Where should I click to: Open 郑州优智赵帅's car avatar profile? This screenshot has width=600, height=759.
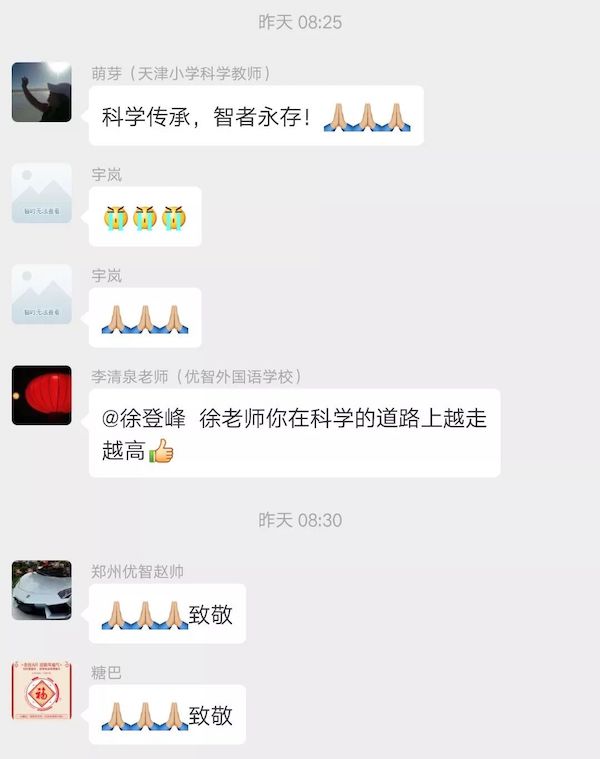click(41, 590)
